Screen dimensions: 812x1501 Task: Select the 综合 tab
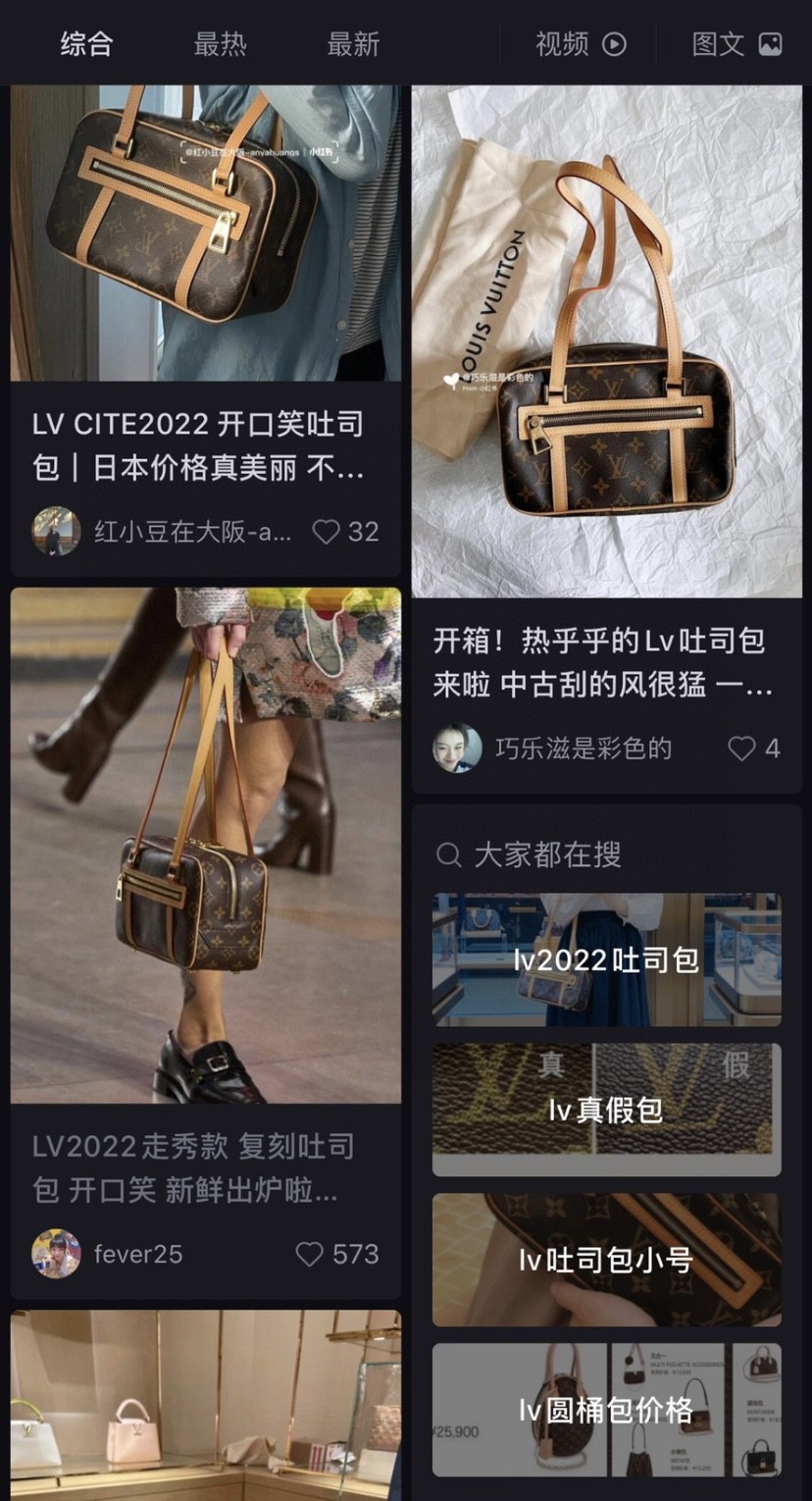[85, 43]
